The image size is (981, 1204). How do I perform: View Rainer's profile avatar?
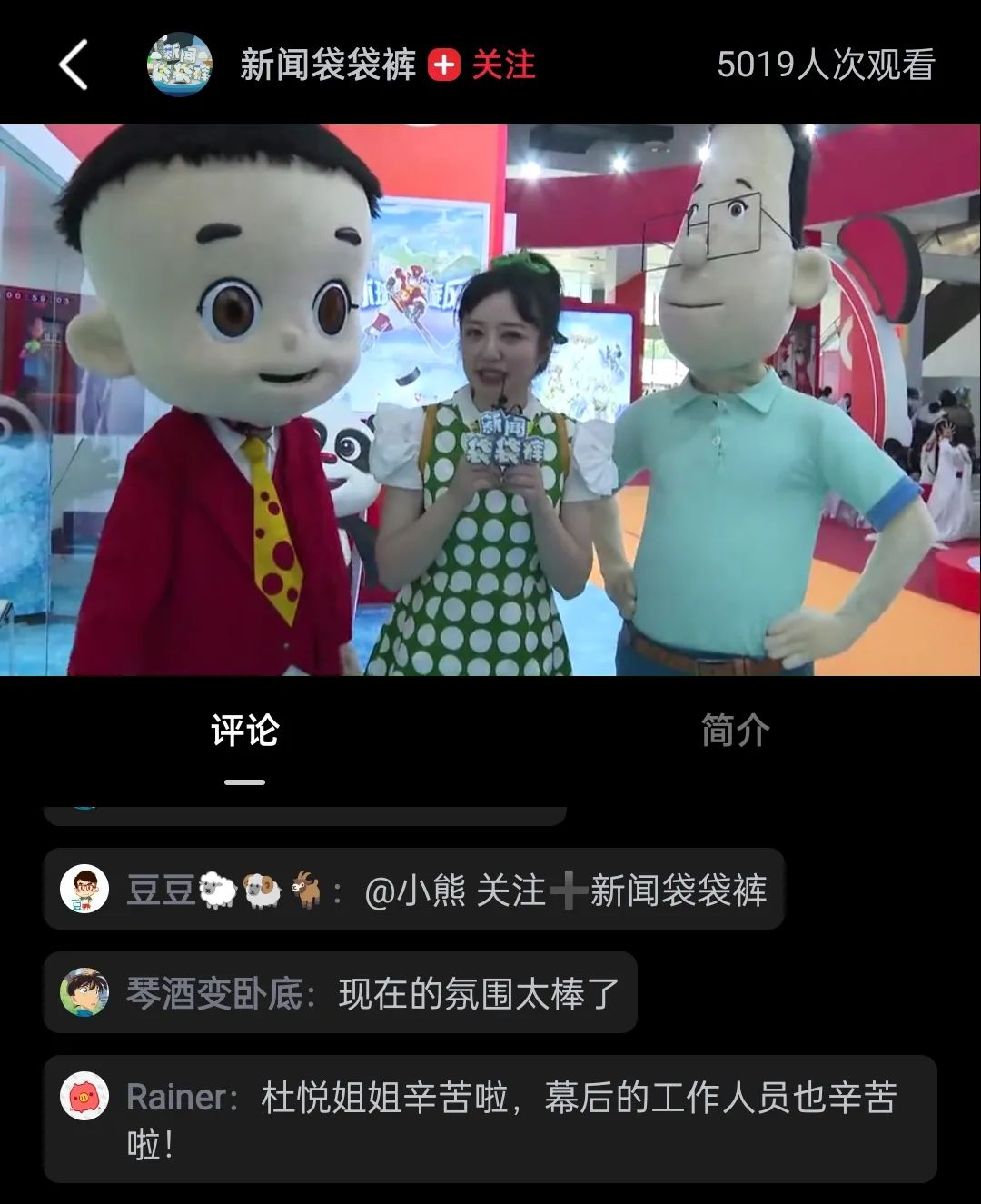[84, 1096]
